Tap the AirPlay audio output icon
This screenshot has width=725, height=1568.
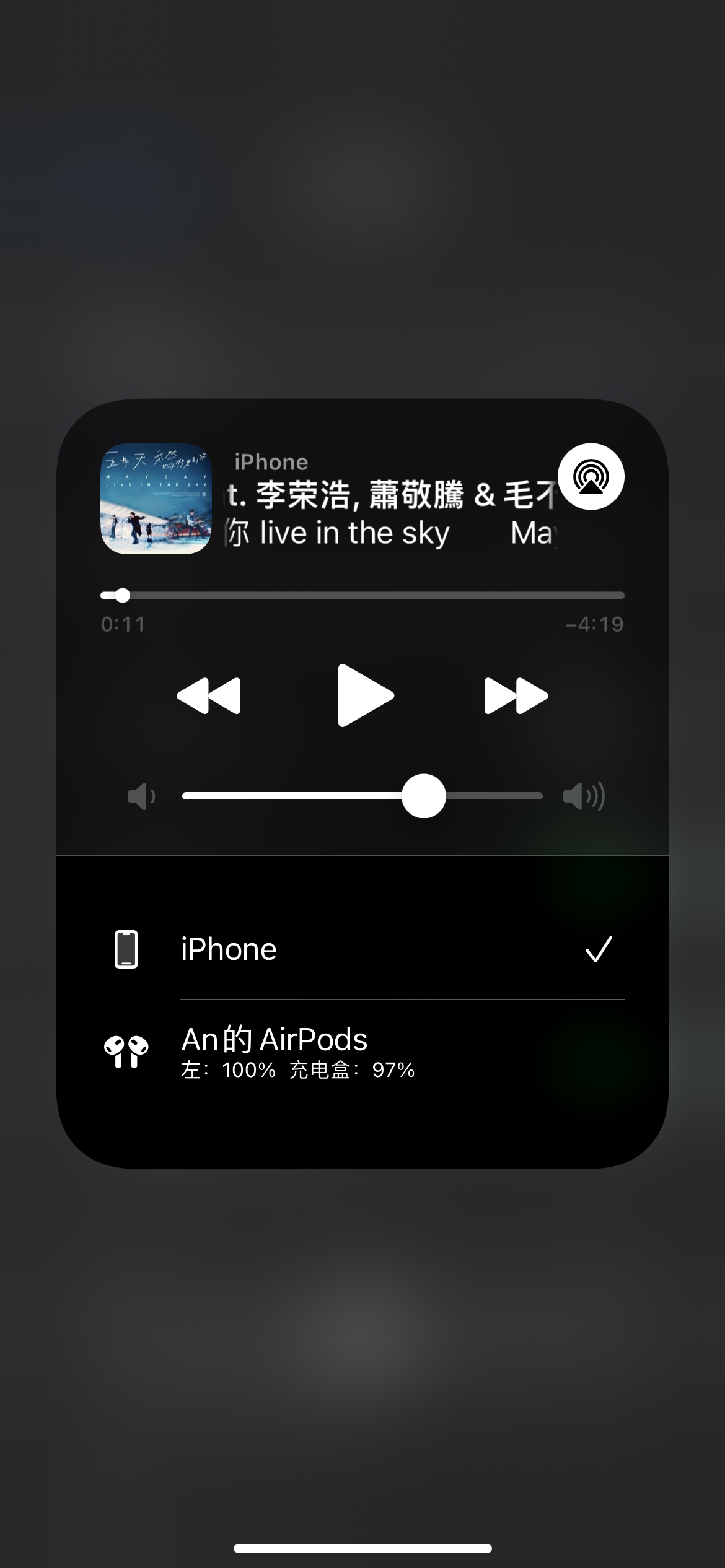[591, 476]
